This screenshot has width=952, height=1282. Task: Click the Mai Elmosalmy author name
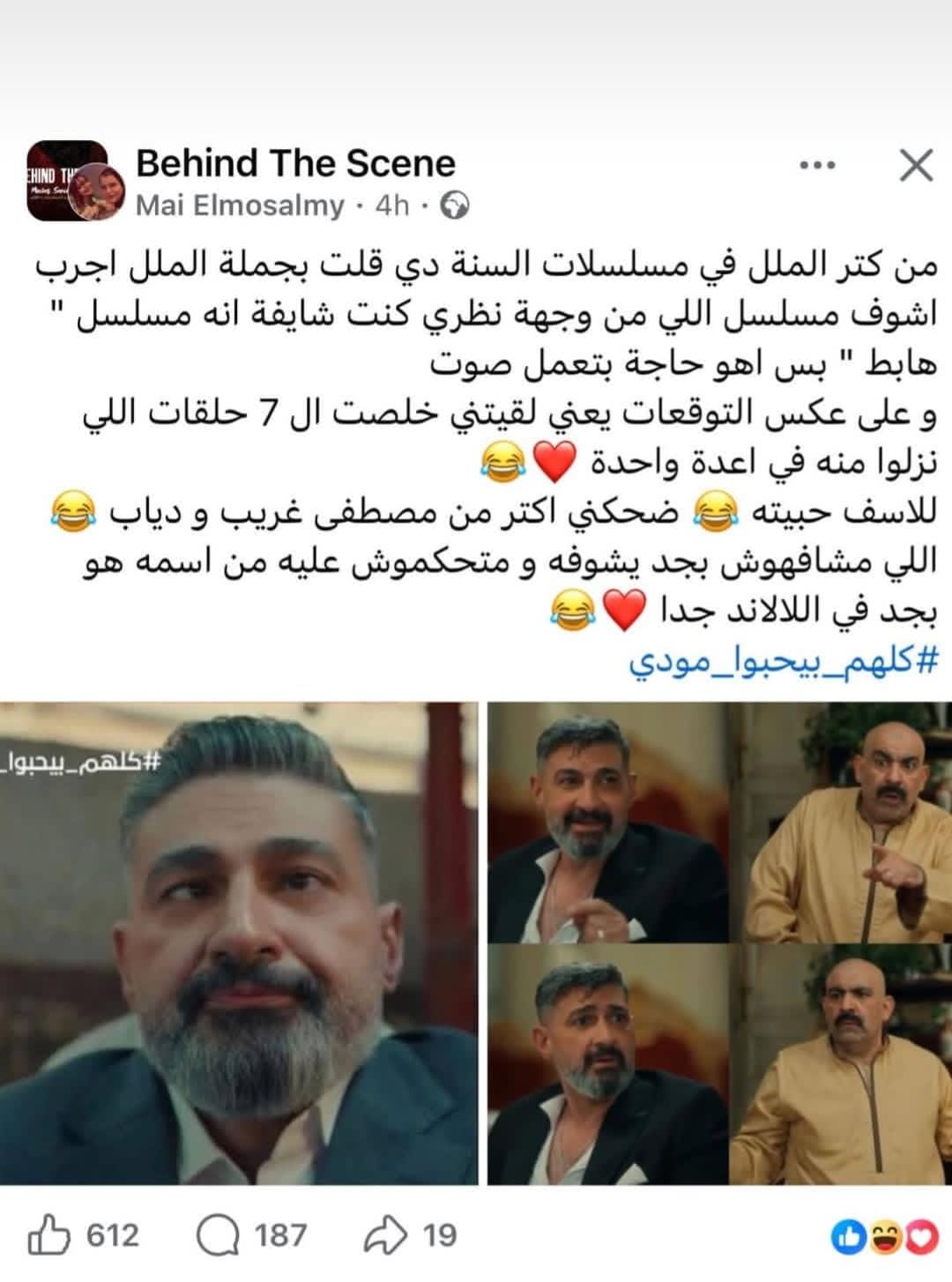(x=239, y=205)
